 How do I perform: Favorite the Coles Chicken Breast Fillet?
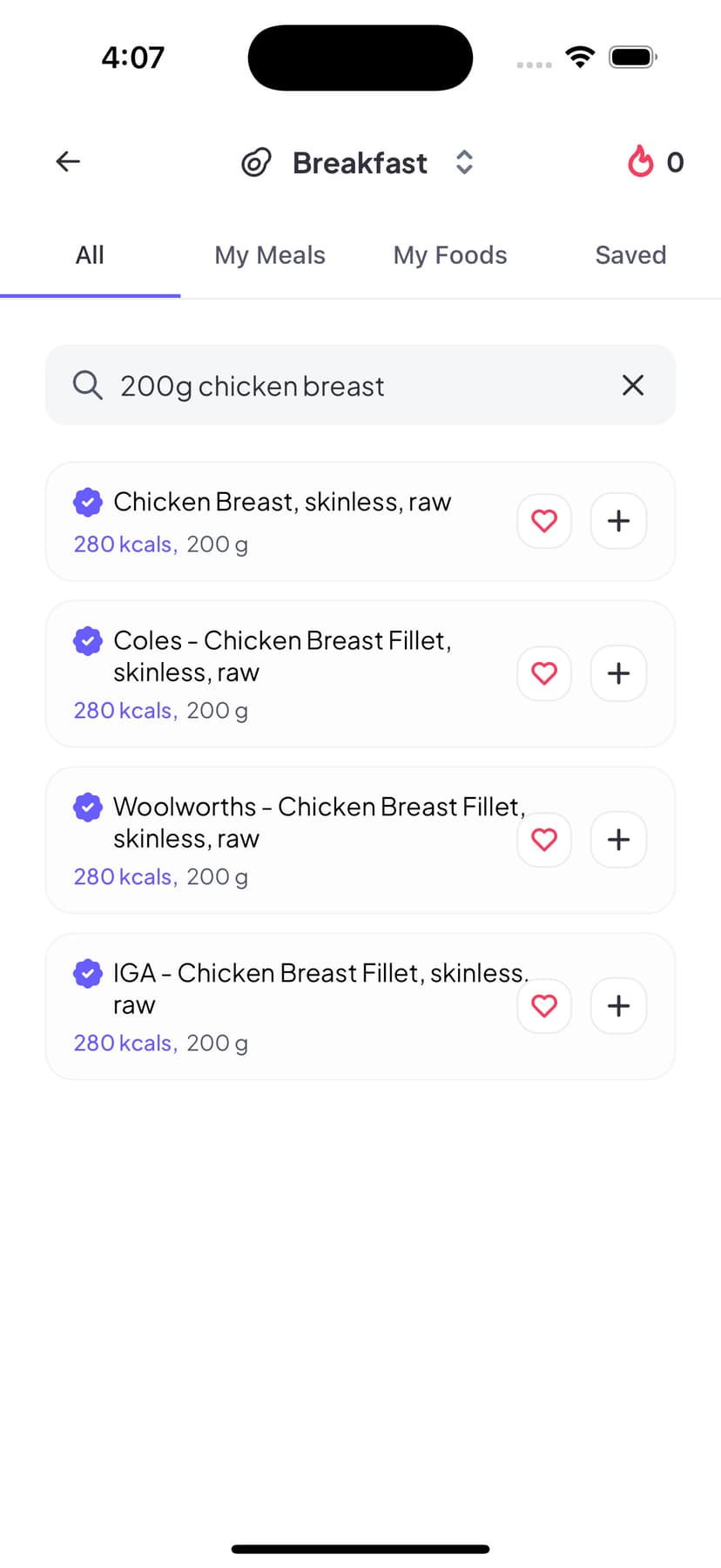tap(544, 672)
